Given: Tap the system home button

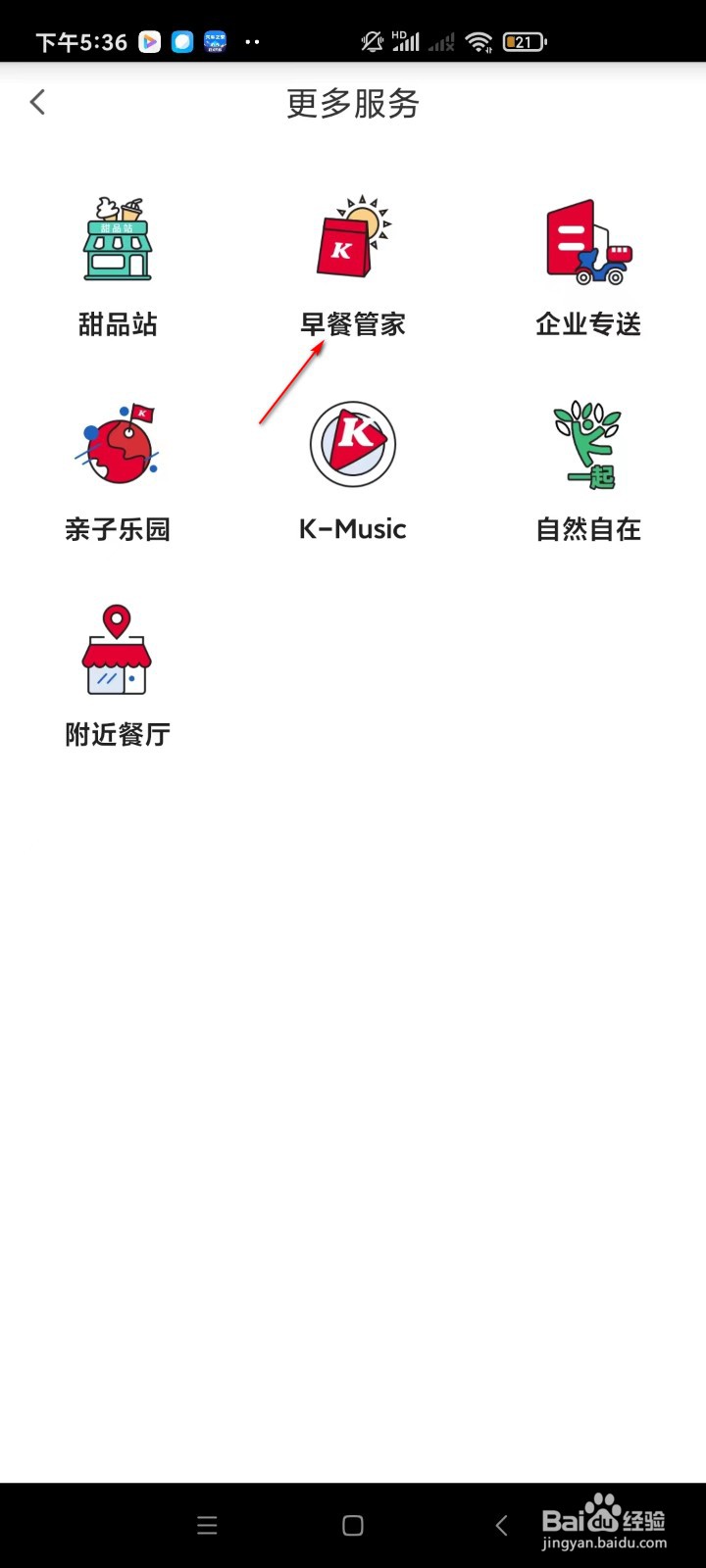Looking at the screenshot, I should coord(353,1525).
